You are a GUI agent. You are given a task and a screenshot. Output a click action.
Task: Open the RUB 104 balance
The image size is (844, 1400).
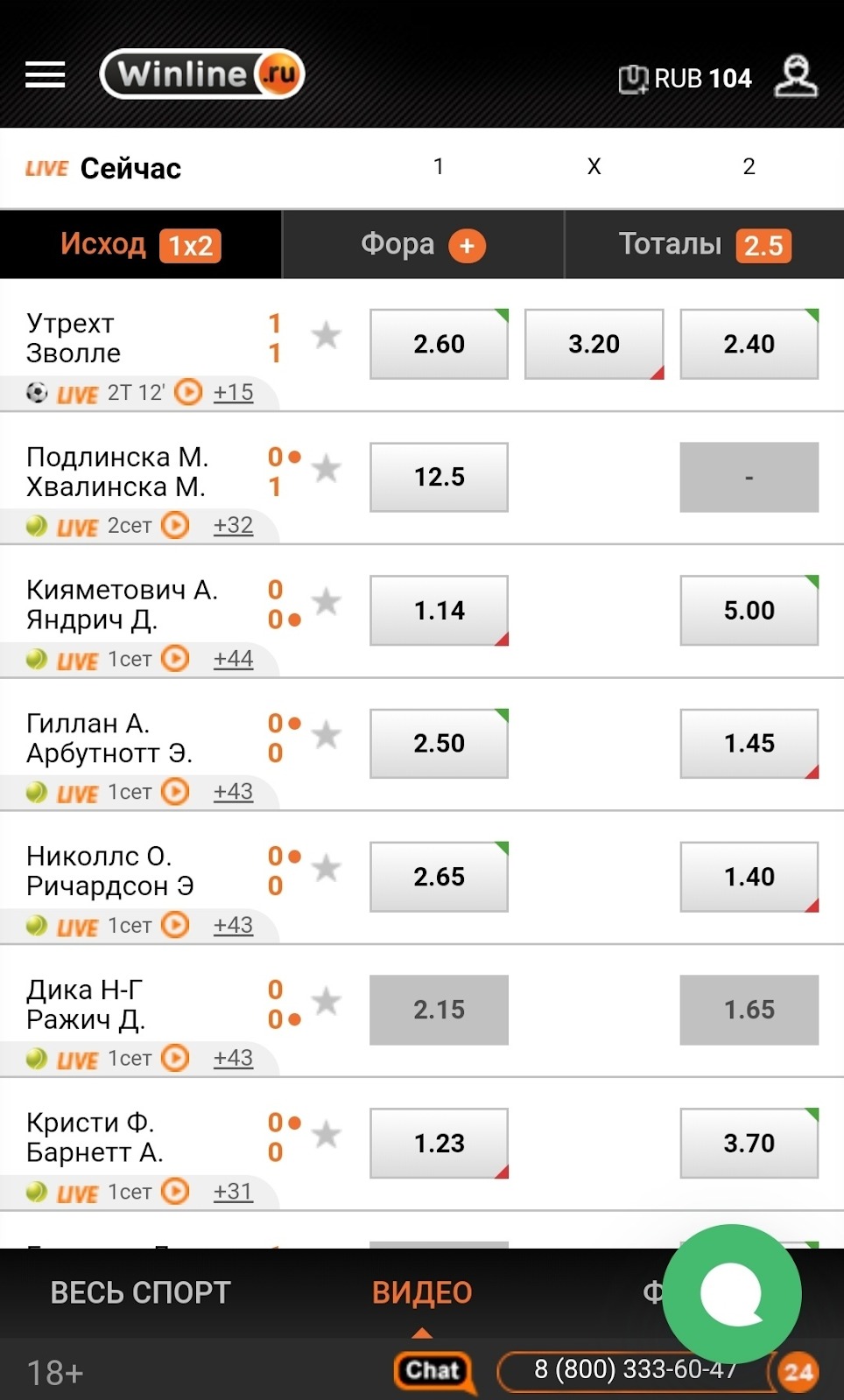tap(685, 79)
